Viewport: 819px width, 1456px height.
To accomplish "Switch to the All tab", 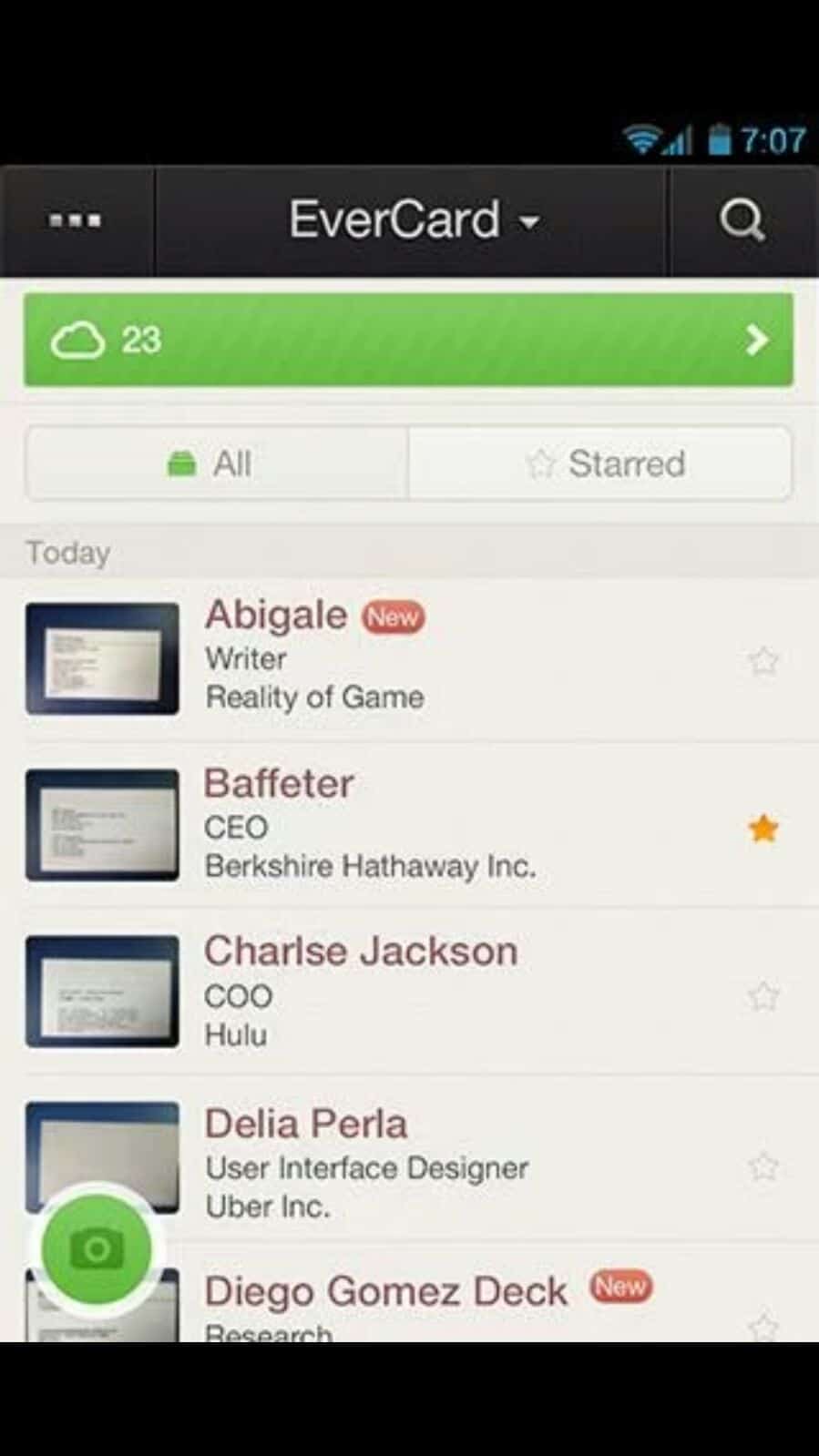I will pyautogui.click(x=217, y=463).
